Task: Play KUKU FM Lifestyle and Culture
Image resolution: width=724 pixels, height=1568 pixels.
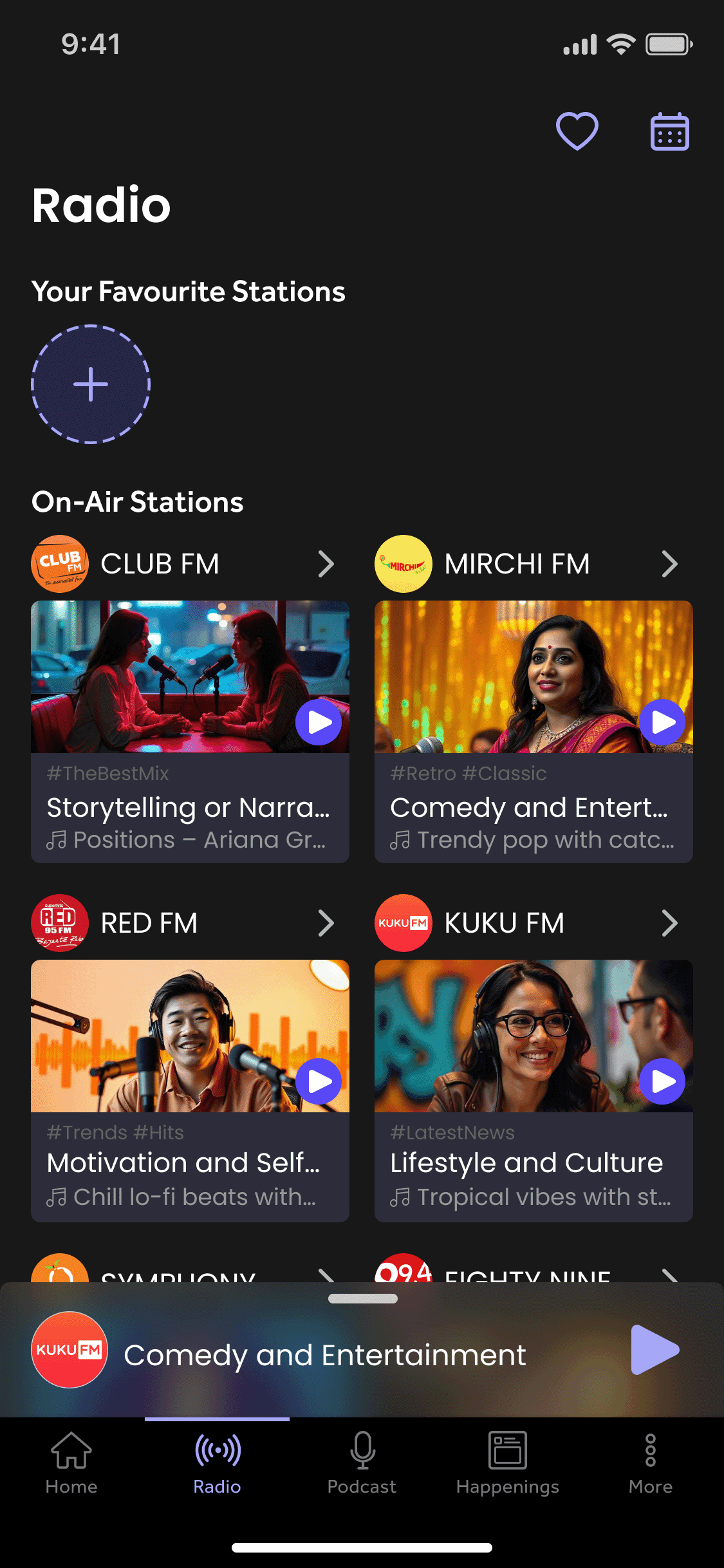Action: click(x=662, y=1081)
